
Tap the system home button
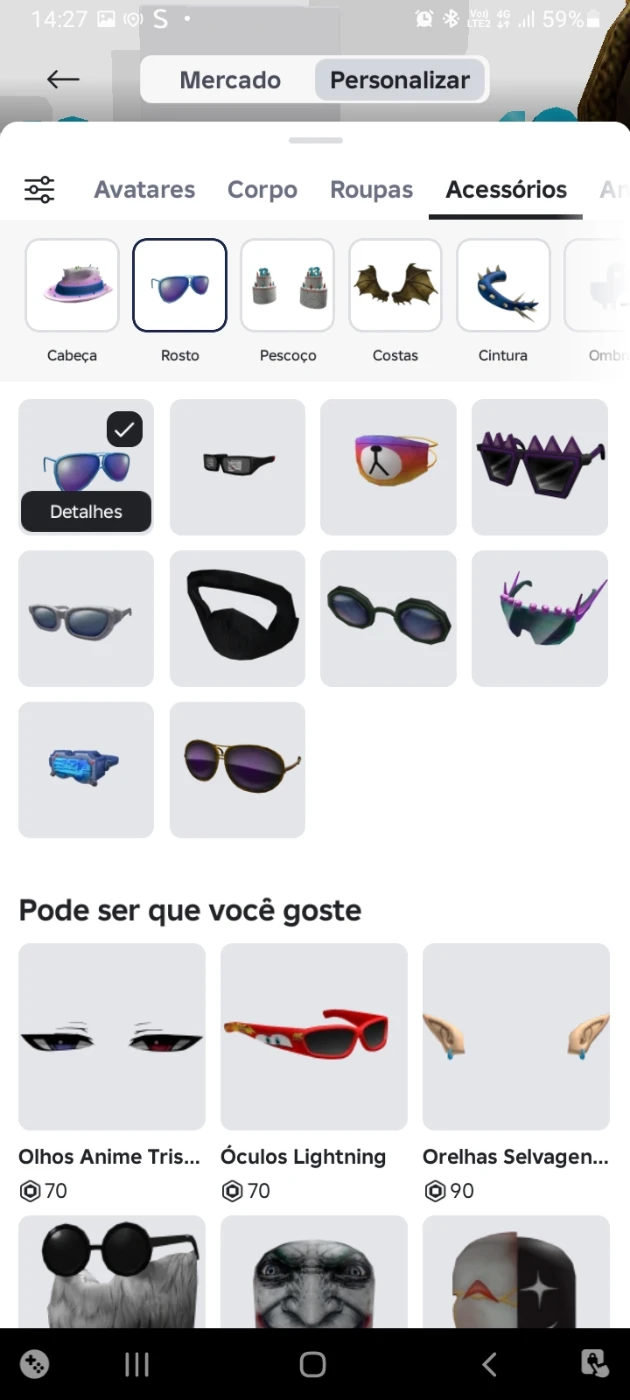[x=313, y=1364]
